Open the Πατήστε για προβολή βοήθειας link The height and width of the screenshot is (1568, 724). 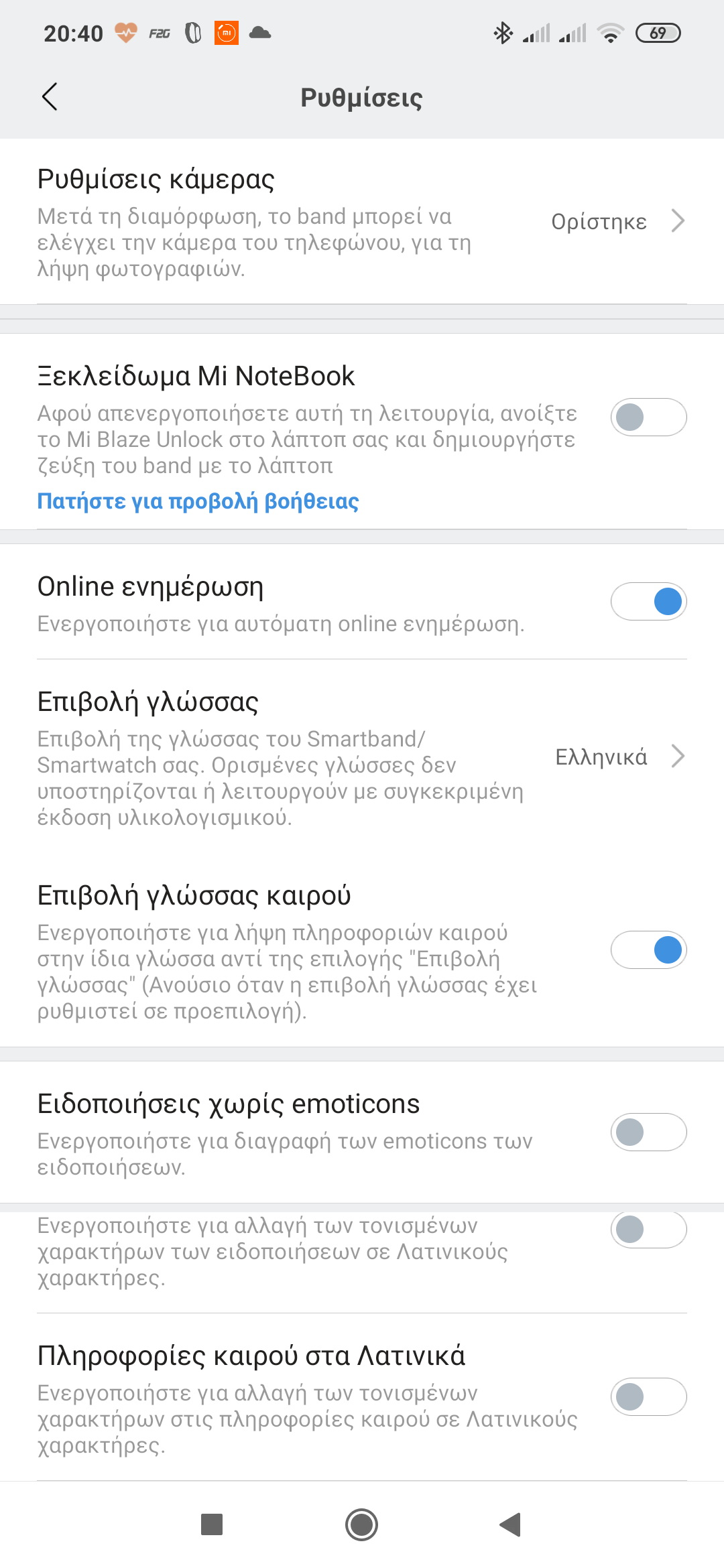coord(198,501)
